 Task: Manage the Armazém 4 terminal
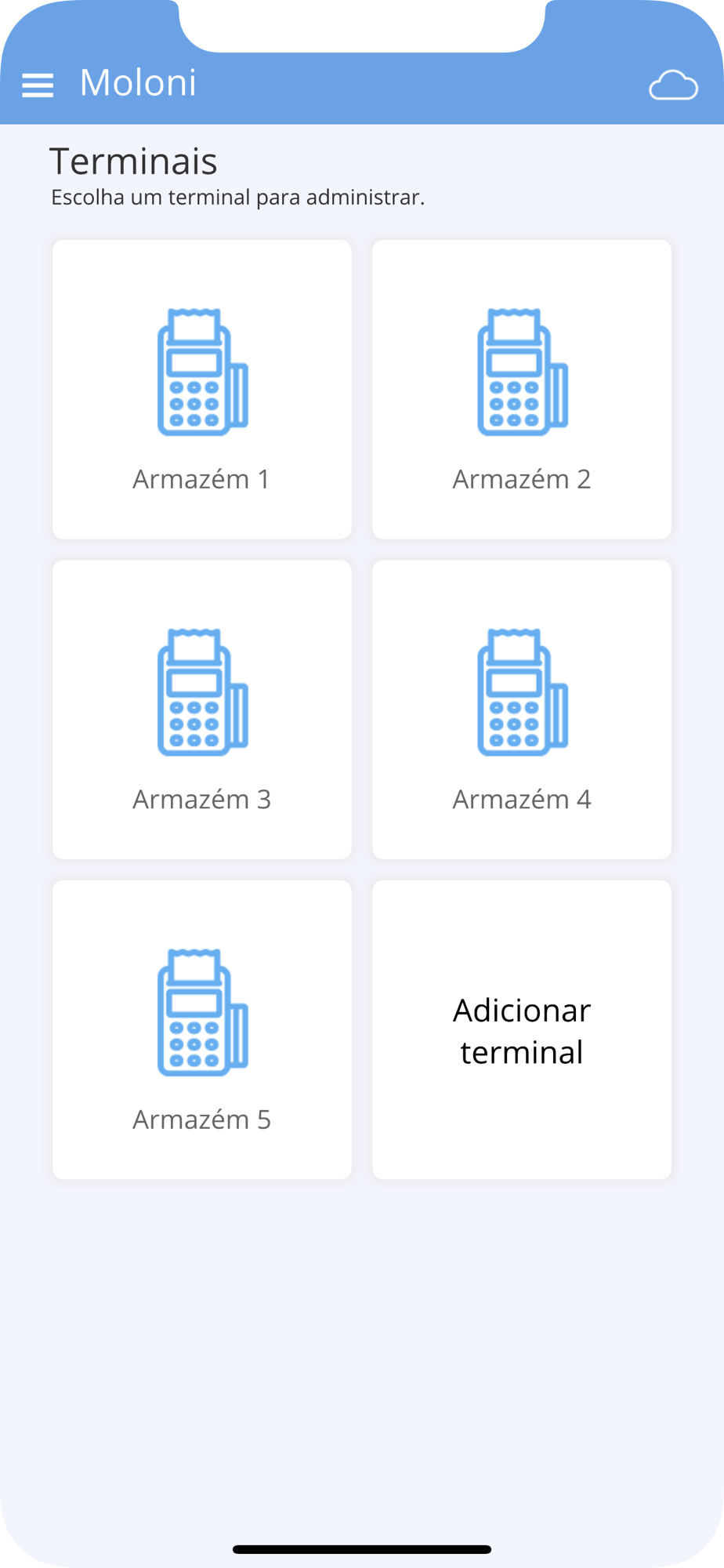pyautogui.click(x=522, y=710)
